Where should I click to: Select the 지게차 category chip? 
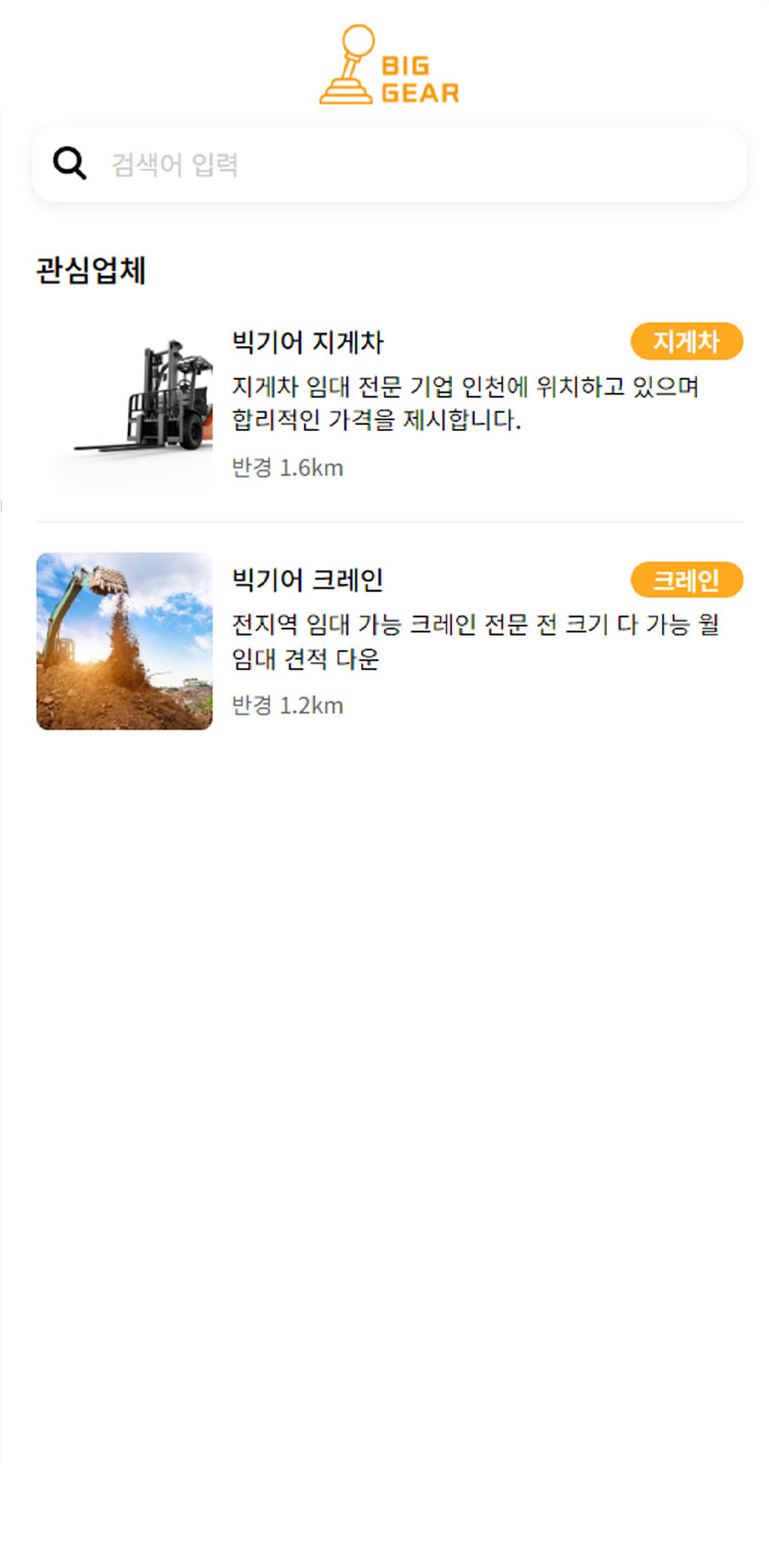(686, 341)
